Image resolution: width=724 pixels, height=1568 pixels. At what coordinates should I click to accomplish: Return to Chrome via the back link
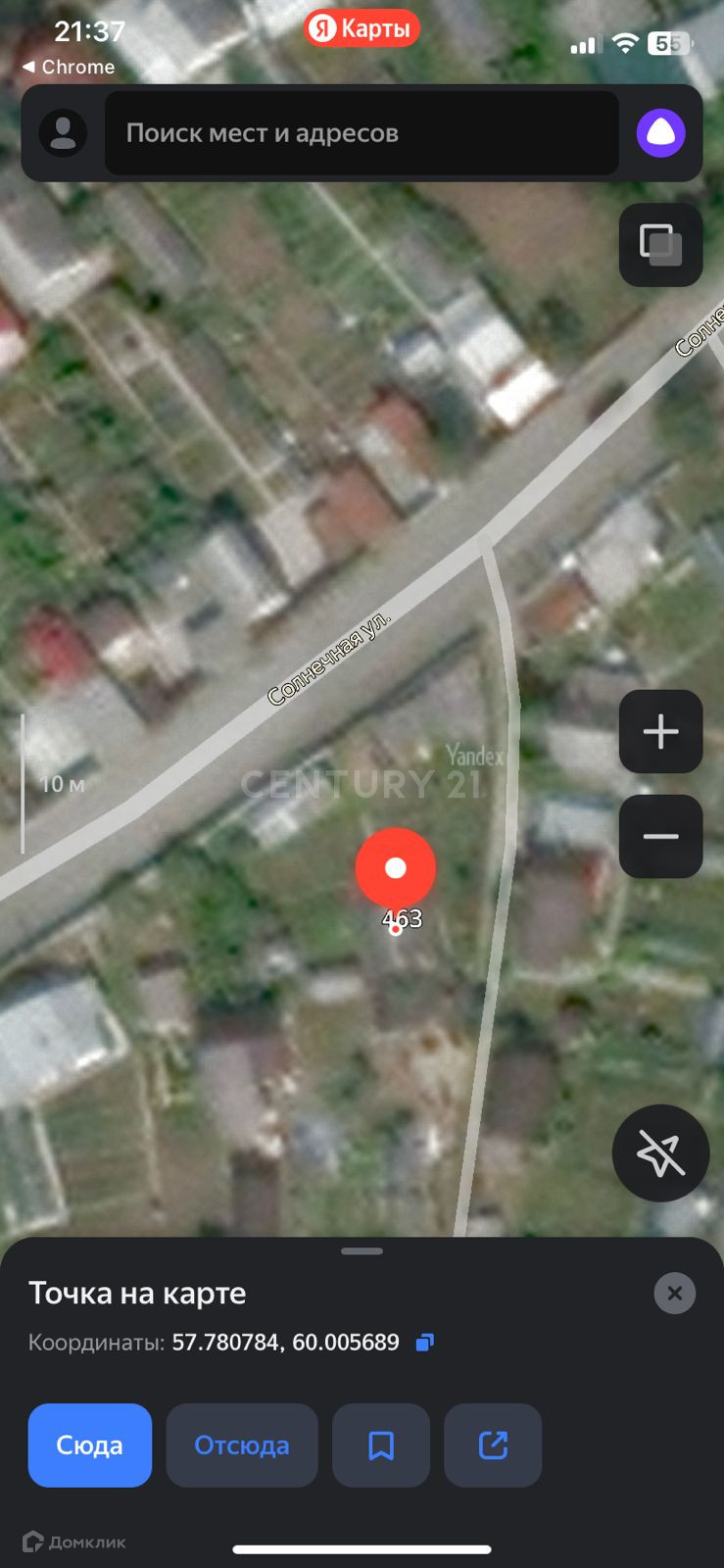[x=69, y=67]
